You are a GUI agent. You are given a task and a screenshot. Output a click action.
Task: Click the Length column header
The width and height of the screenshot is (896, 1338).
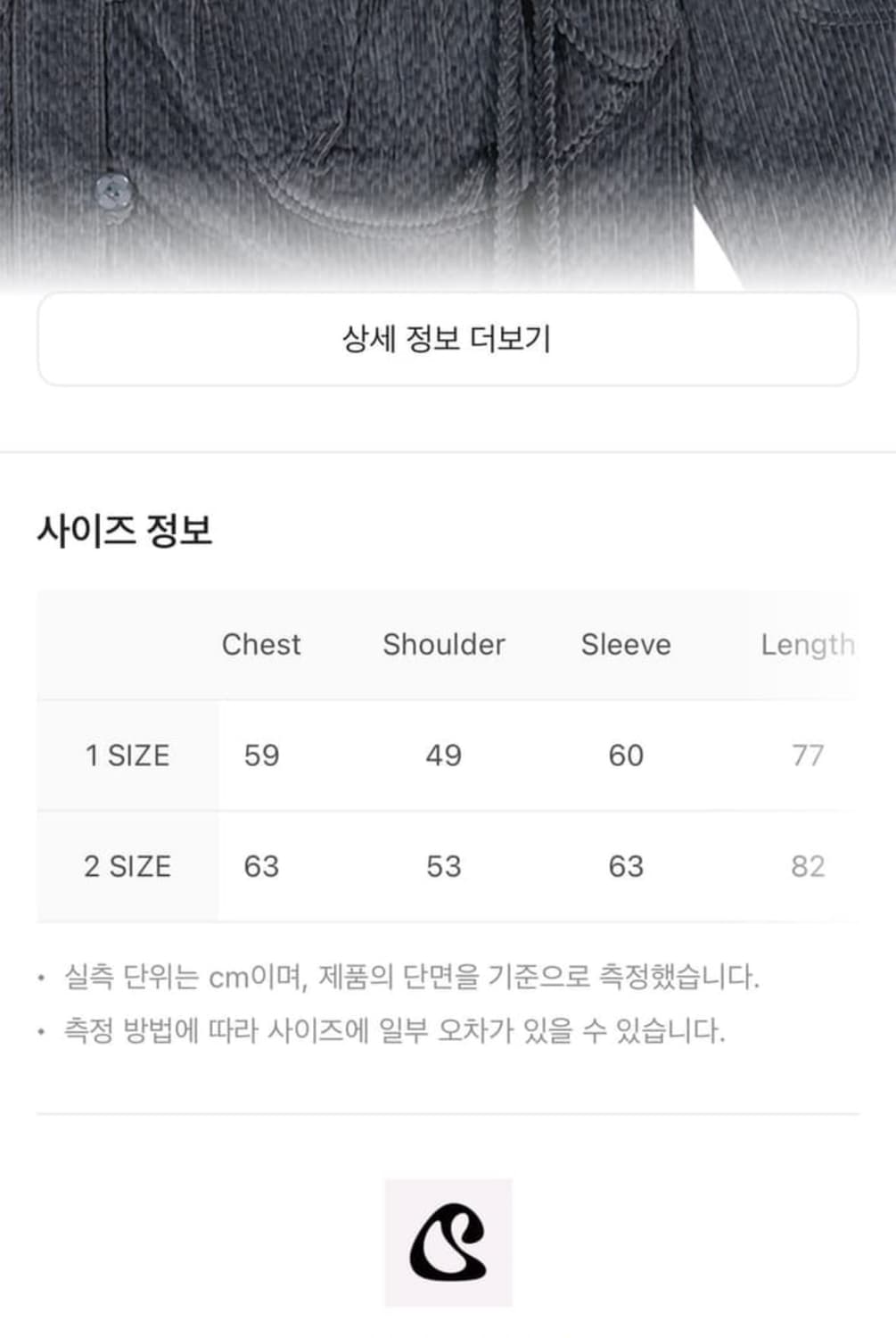pyautogui.click(x=807, y=645)
